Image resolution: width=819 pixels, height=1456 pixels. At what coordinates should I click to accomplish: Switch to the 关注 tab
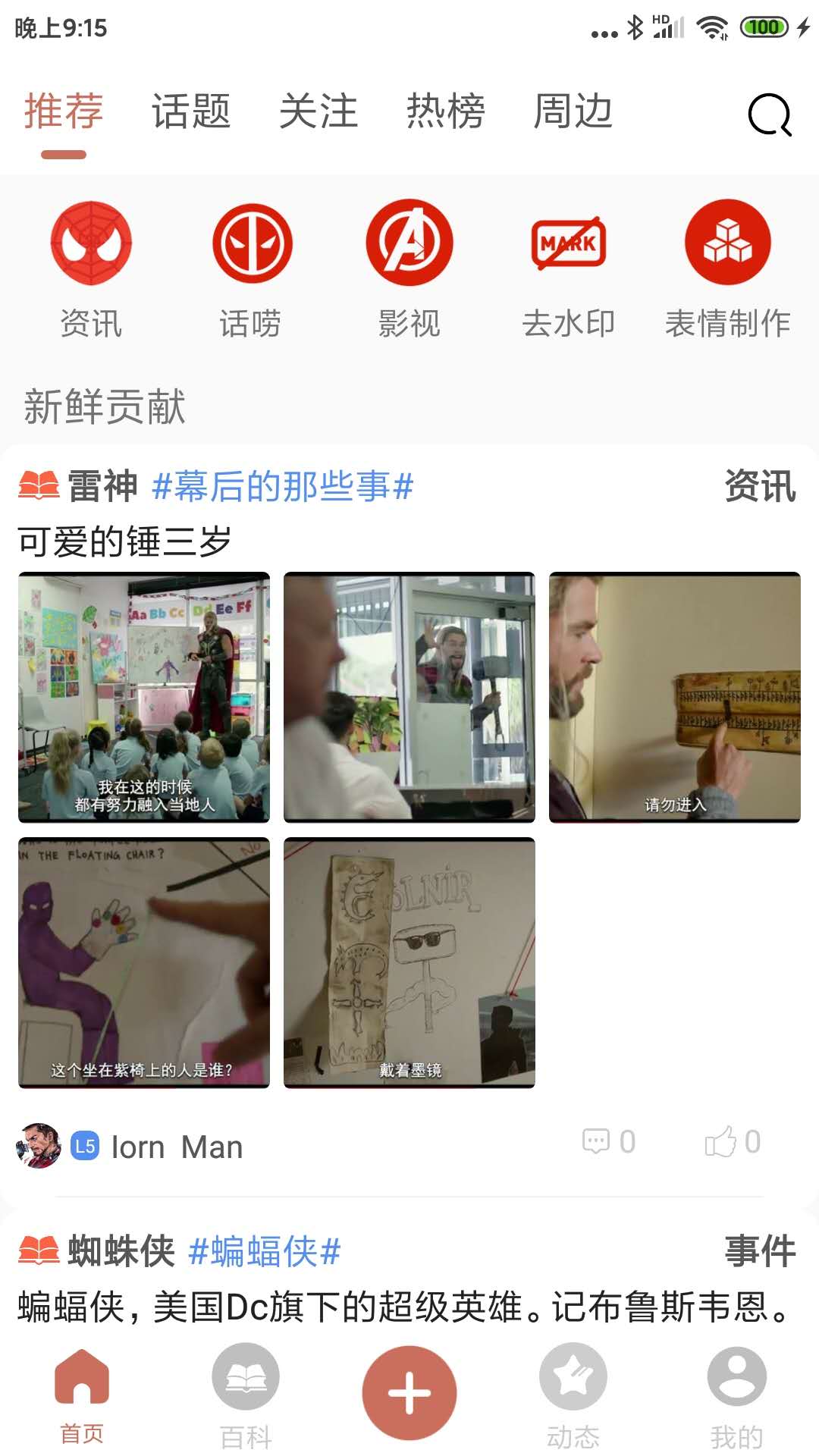pyautogui.click(x=318, y=111)
